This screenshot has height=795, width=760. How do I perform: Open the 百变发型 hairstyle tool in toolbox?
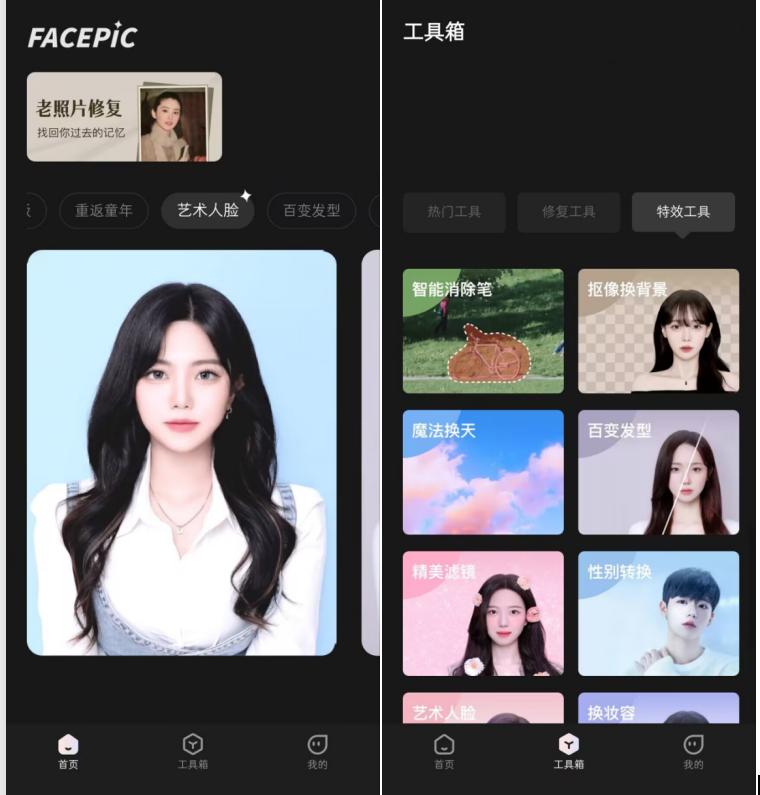point(658,471)
